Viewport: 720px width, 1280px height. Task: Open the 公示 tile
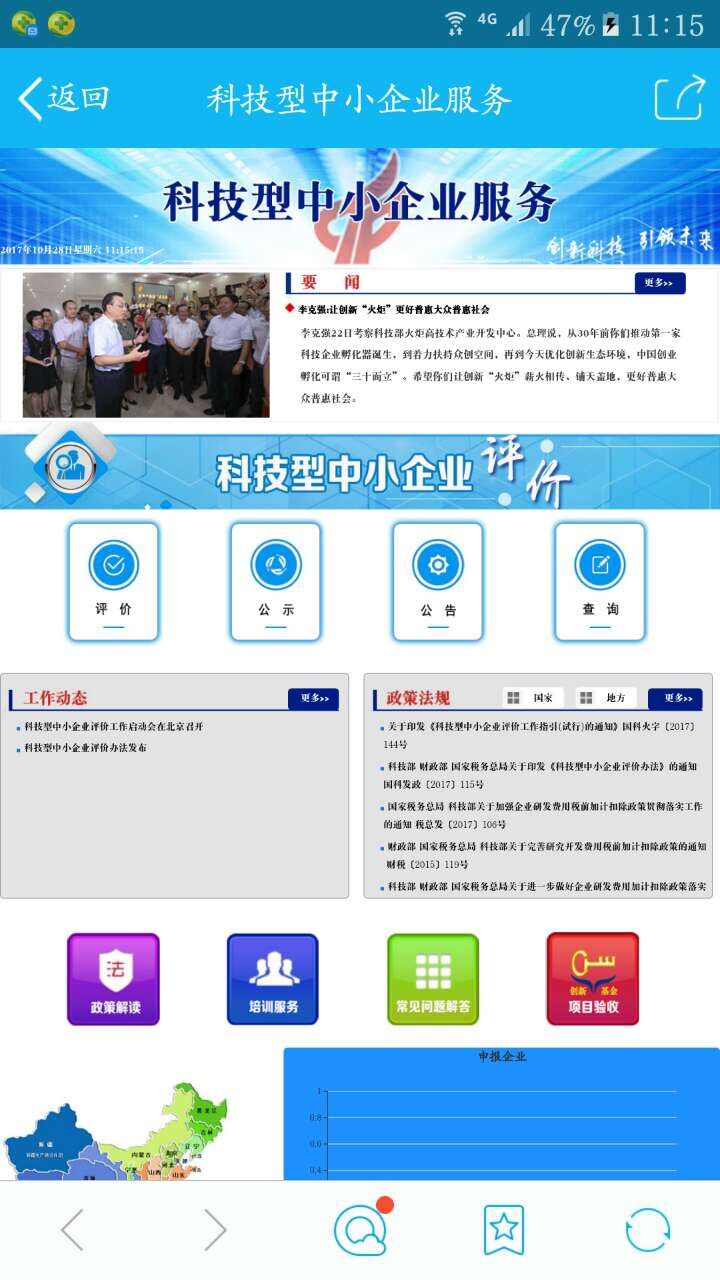click(x=275, y=581)
